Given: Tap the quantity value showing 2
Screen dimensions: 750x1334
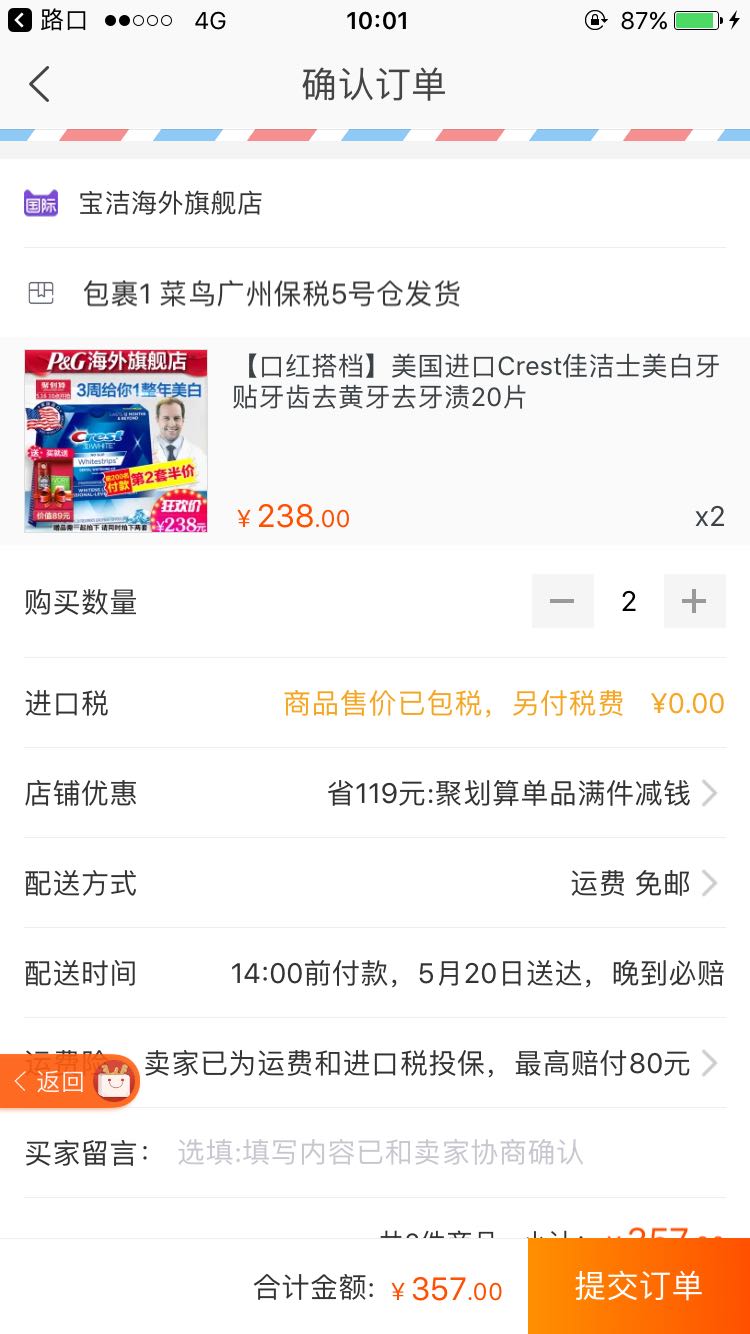Looking at the screenshot, I should 628,601.
